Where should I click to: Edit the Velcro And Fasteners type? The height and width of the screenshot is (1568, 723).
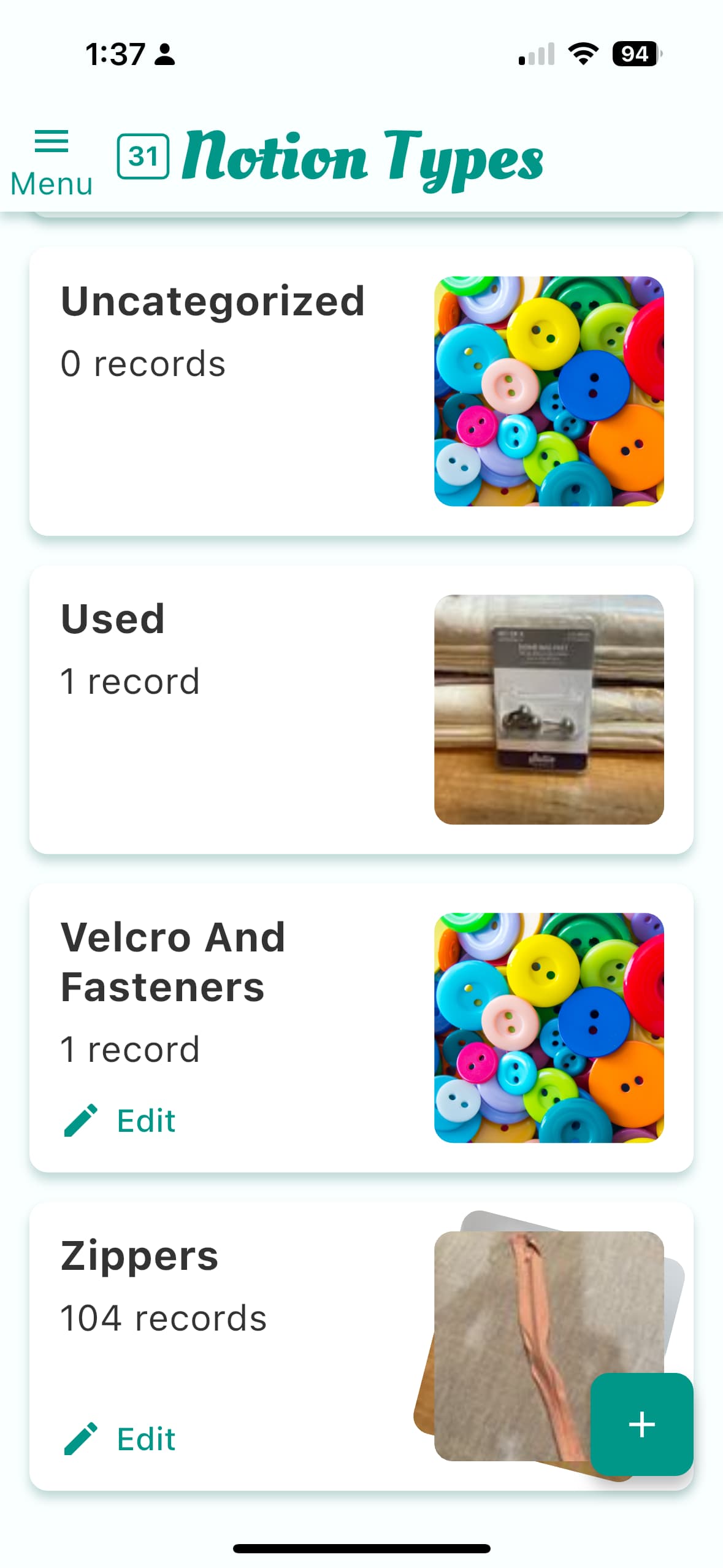point(120,1121)
